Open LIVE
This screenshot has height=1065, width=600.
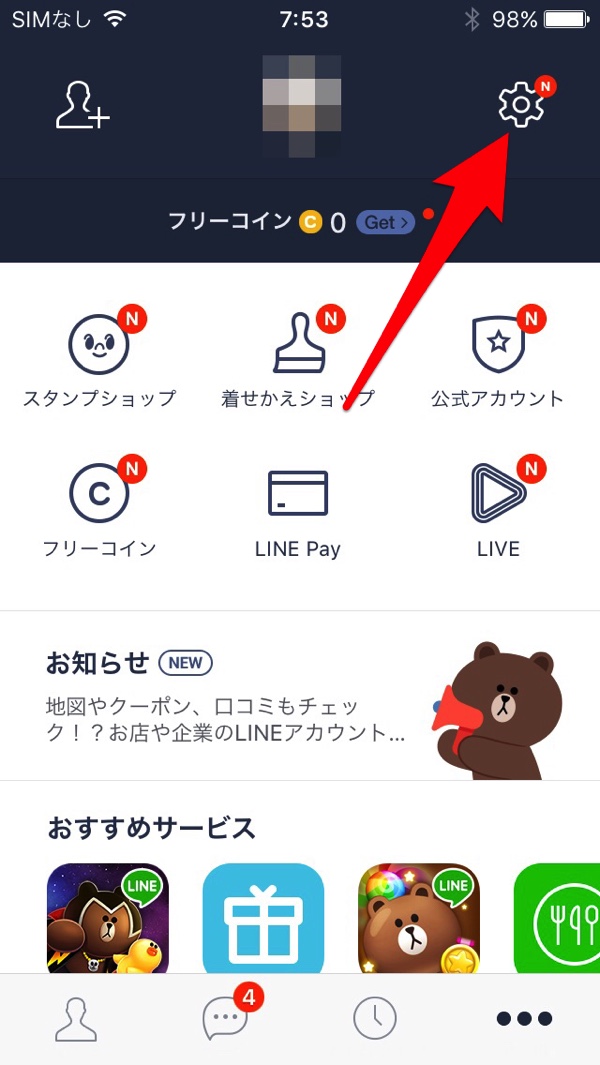click(498, 510)
